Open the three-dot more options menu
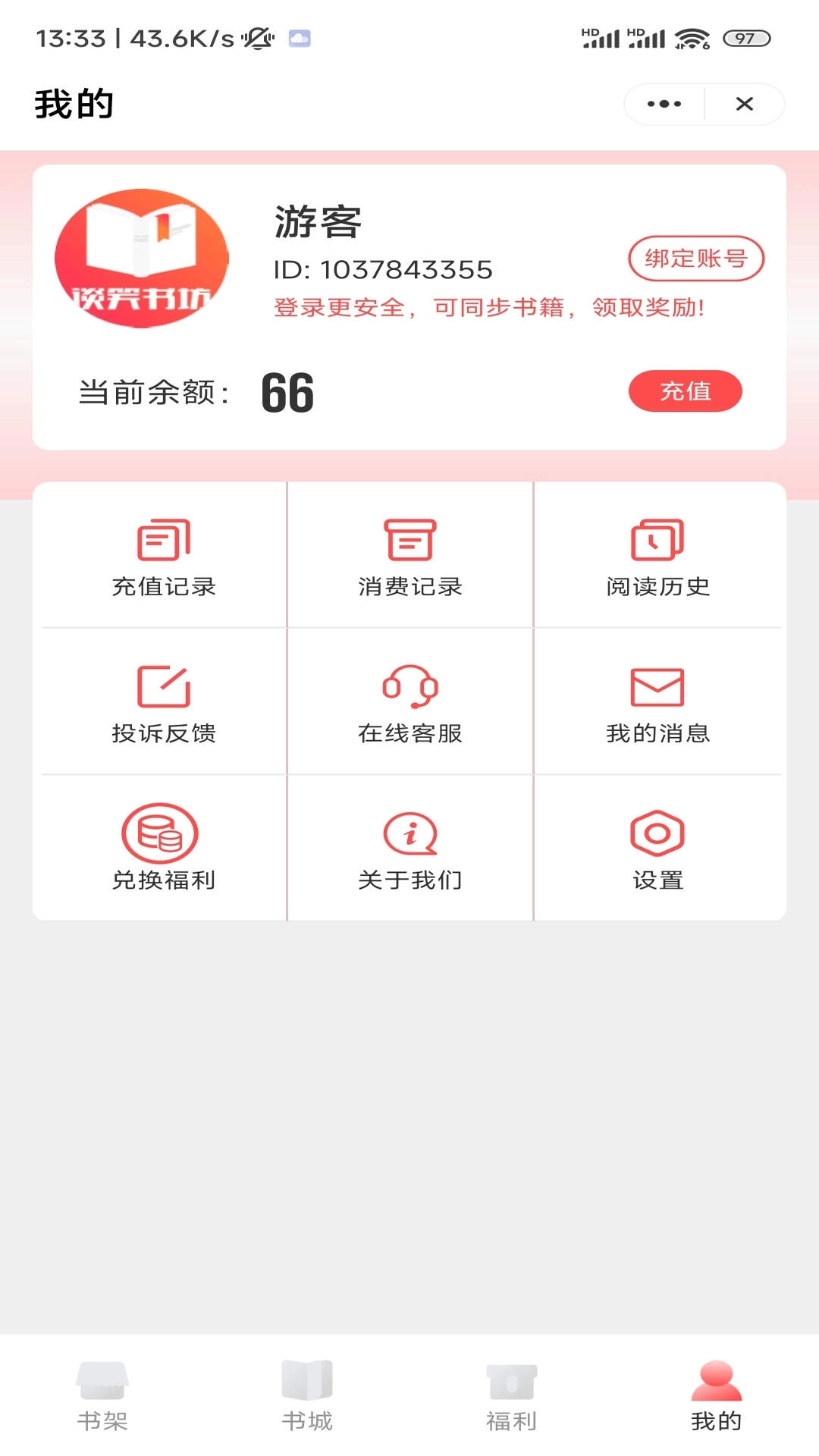Screen dimensions: 819x1456 point(664,104)
